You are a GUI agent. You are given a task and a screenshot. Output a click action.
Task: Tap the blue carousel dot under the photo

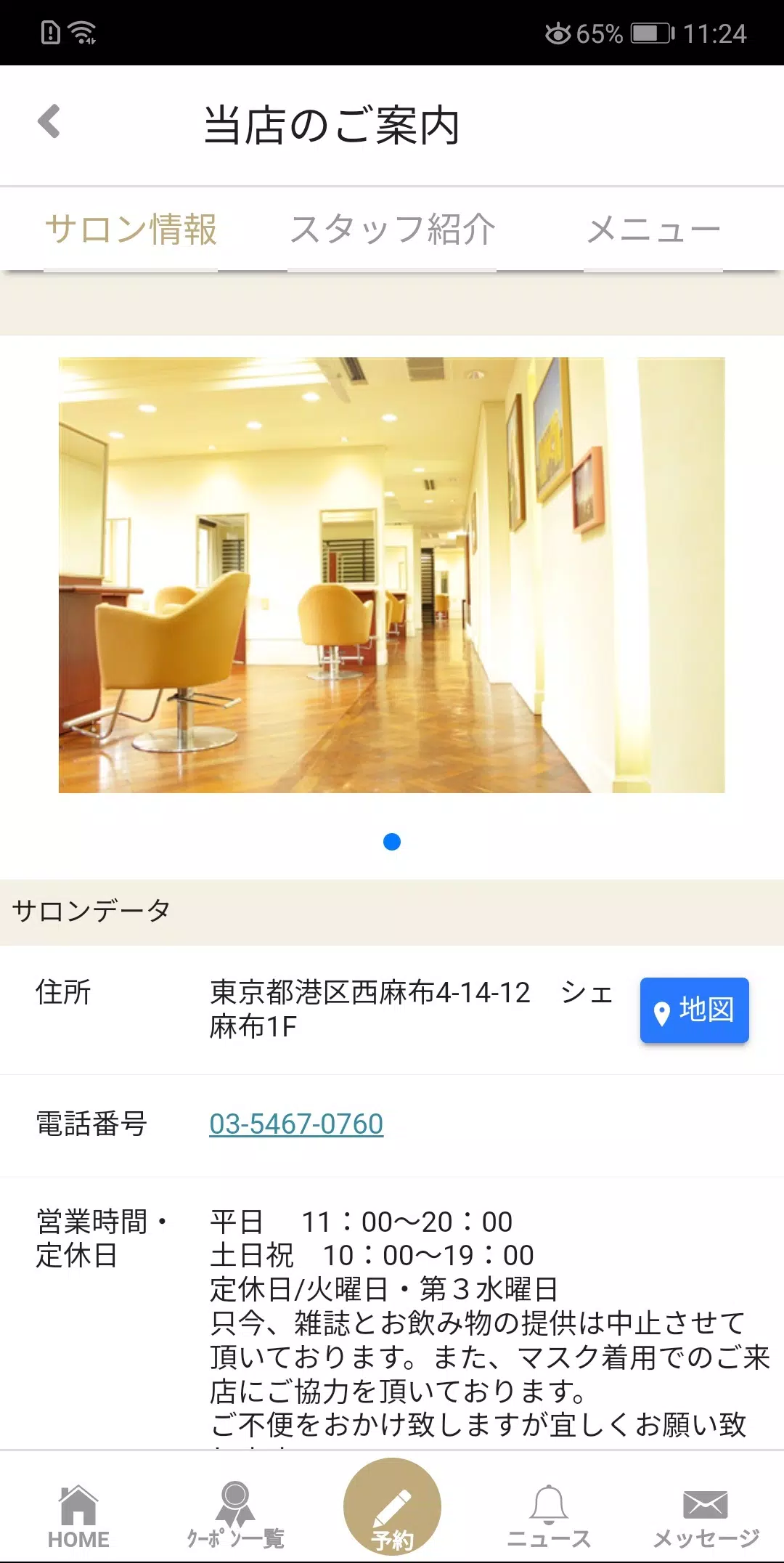click(x=392, y=841)
